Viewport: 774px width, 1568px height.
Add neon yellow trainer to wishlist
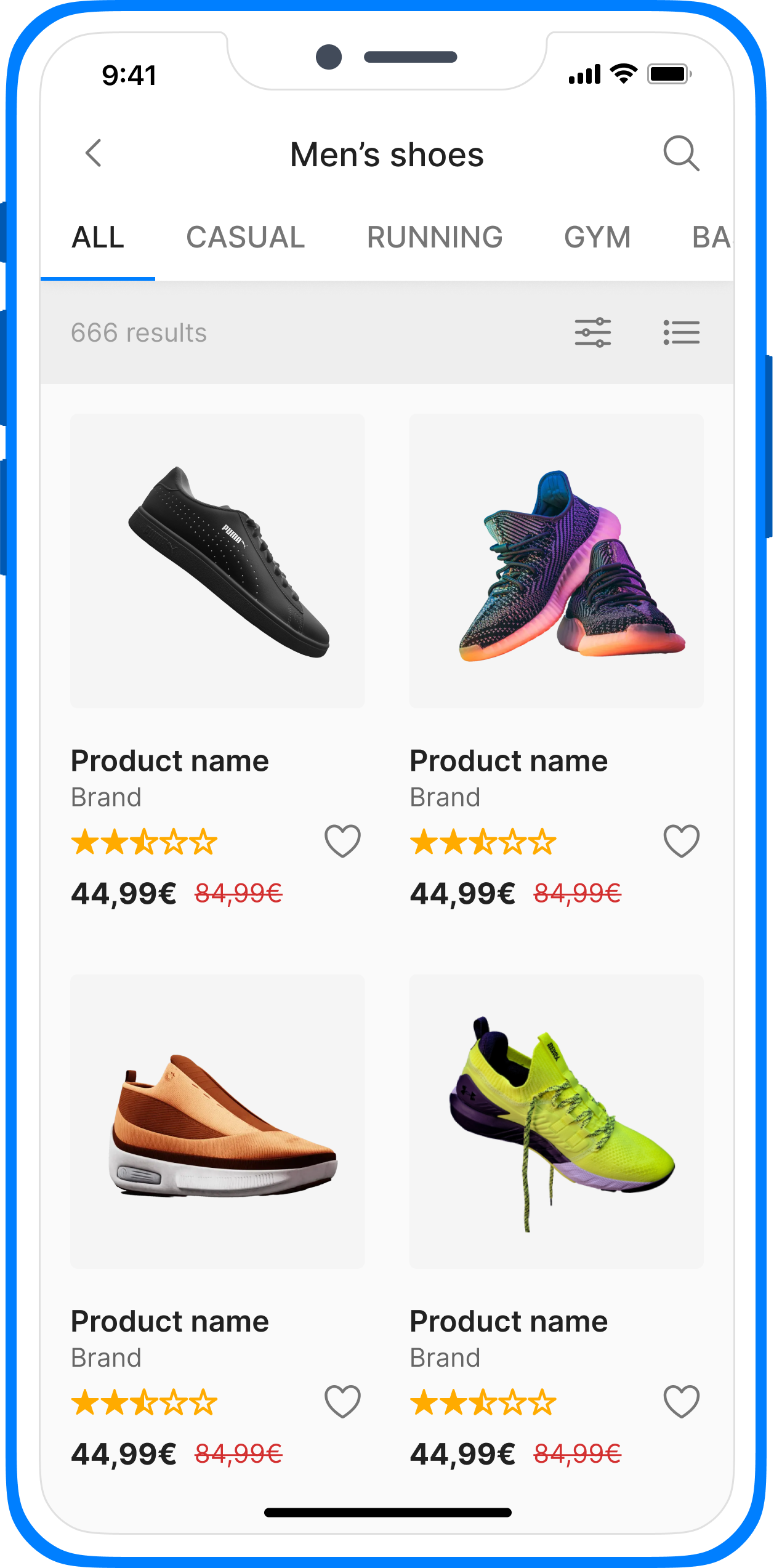[x=681, y=1401]
